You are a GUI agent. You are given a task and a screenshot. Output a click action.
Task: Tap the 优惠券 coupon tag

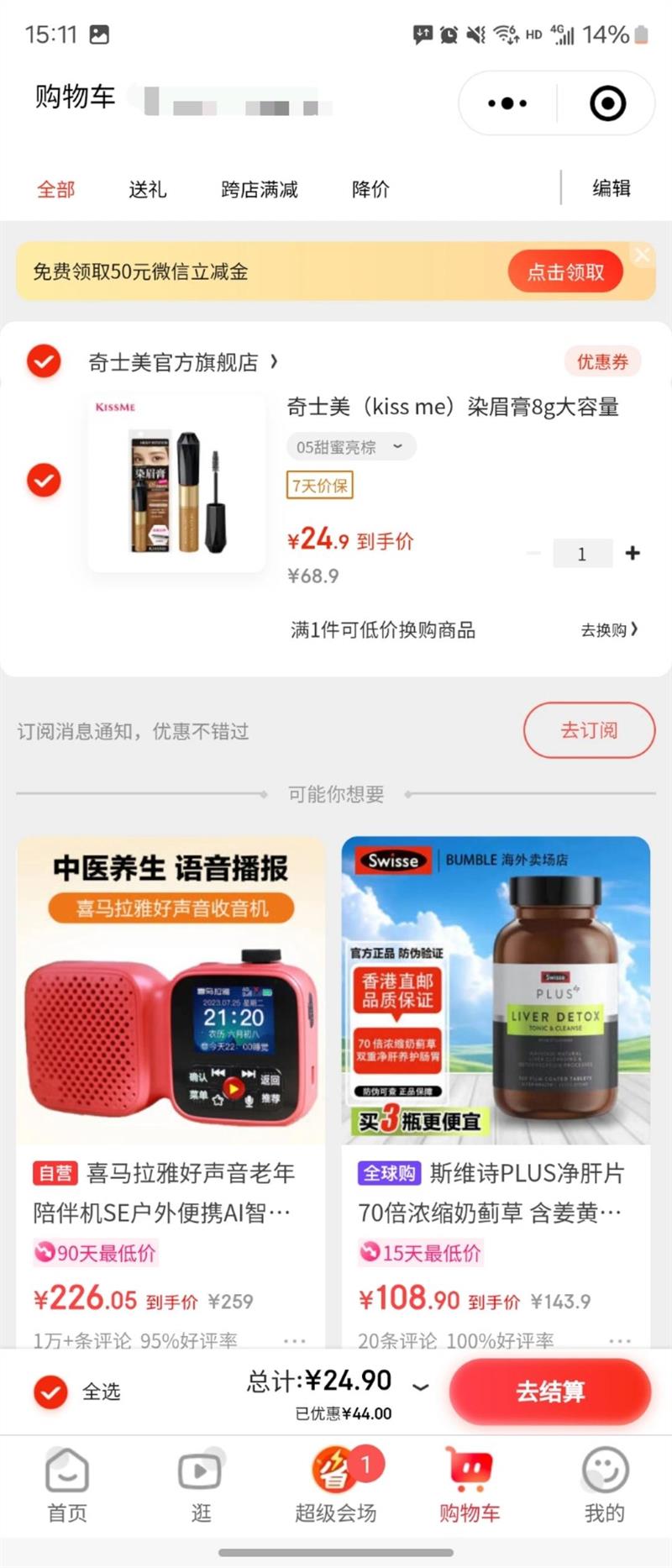coord(602,362)
